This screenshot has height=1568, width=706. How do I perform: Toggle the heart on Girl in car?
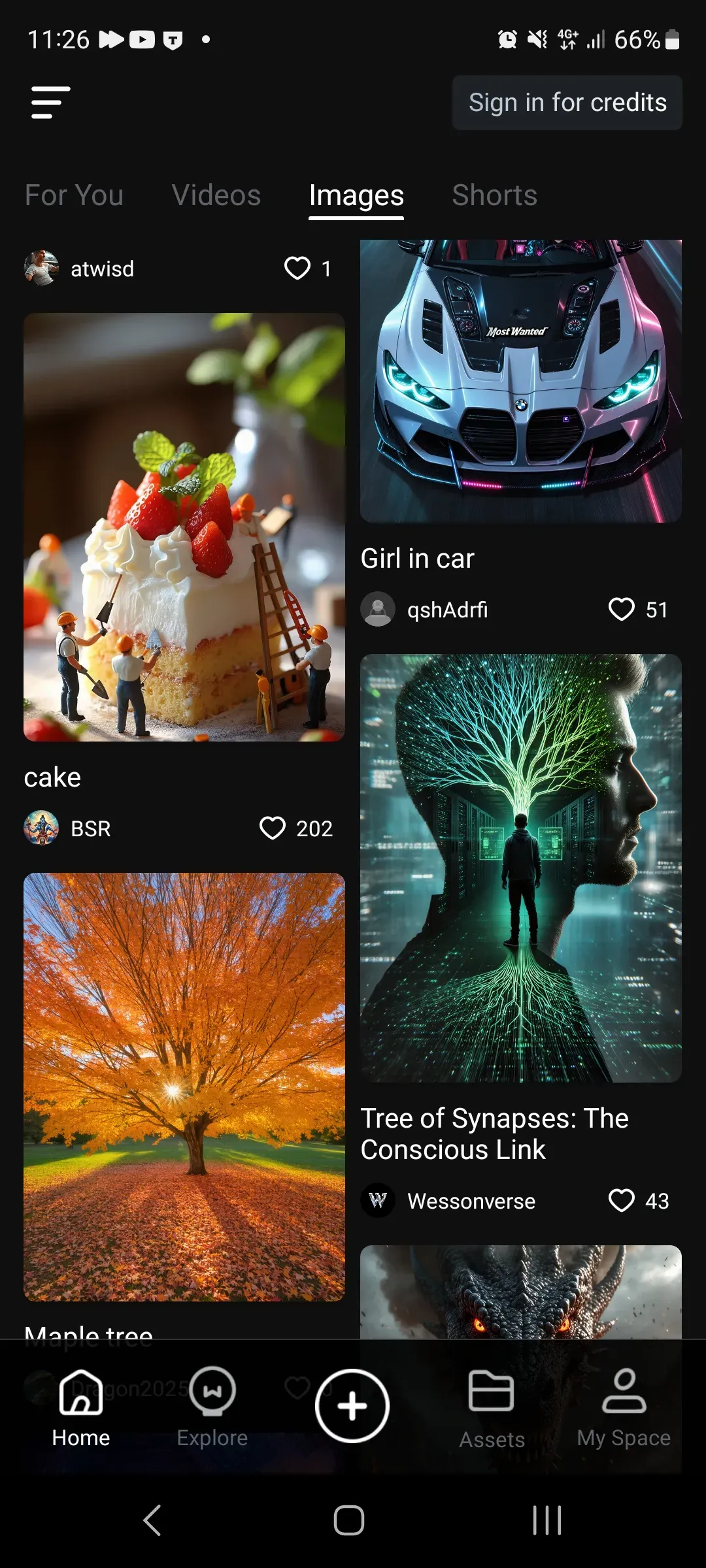621,610
